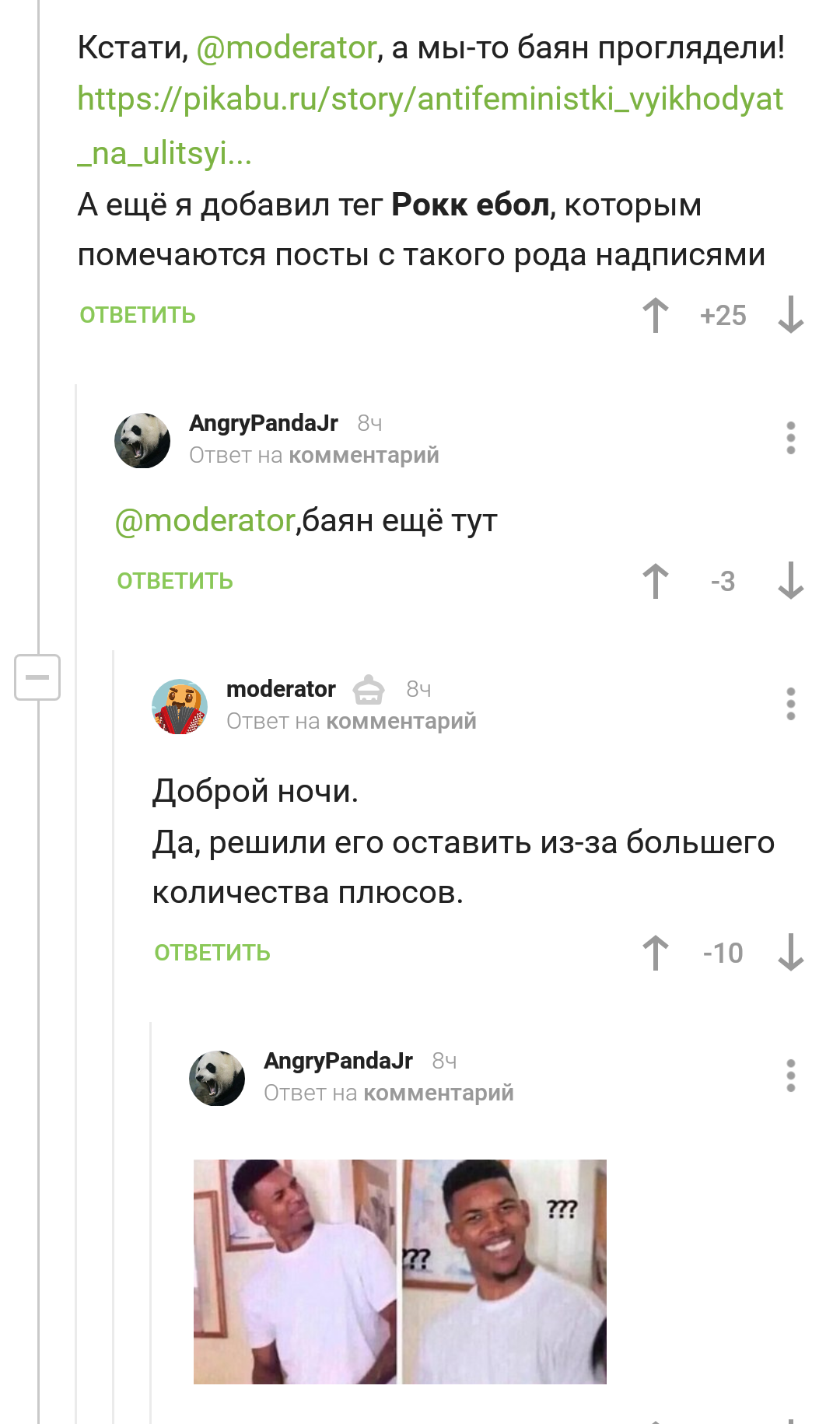
Task: Upvote the comment rated -10
Action: [x=656, y=953]
